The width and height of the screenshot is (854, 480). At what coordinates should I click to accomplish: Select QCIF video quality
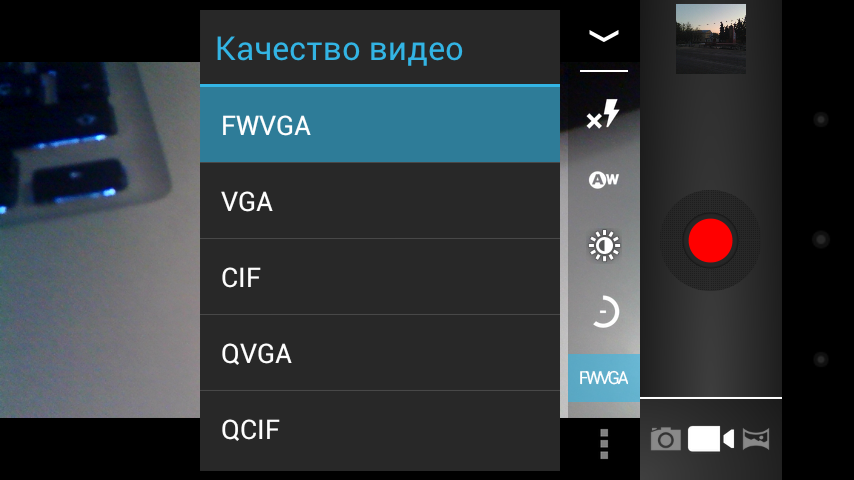(379, 430)
